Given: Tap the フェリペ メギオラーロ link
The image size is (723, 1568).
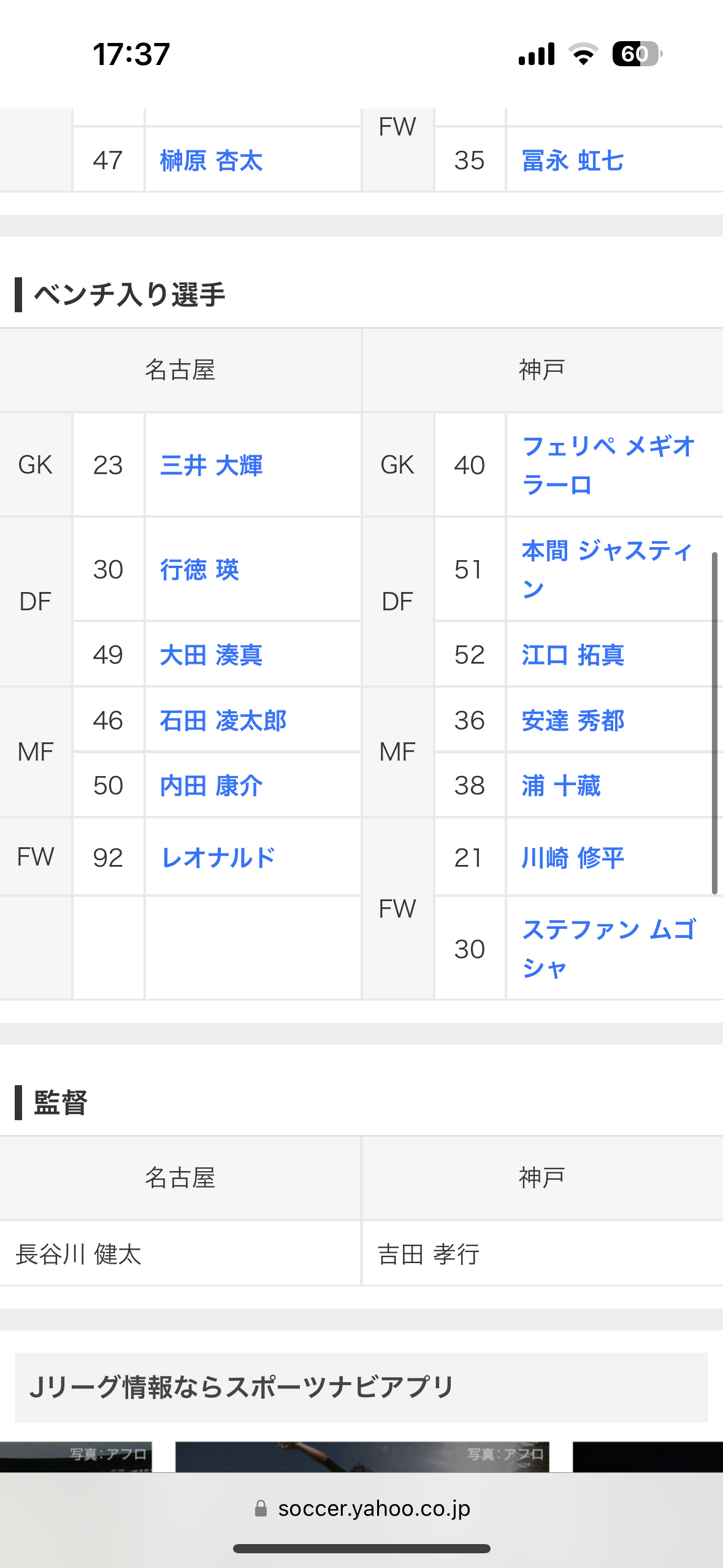Looking at the screenshot, I should (x=608, y=465).
